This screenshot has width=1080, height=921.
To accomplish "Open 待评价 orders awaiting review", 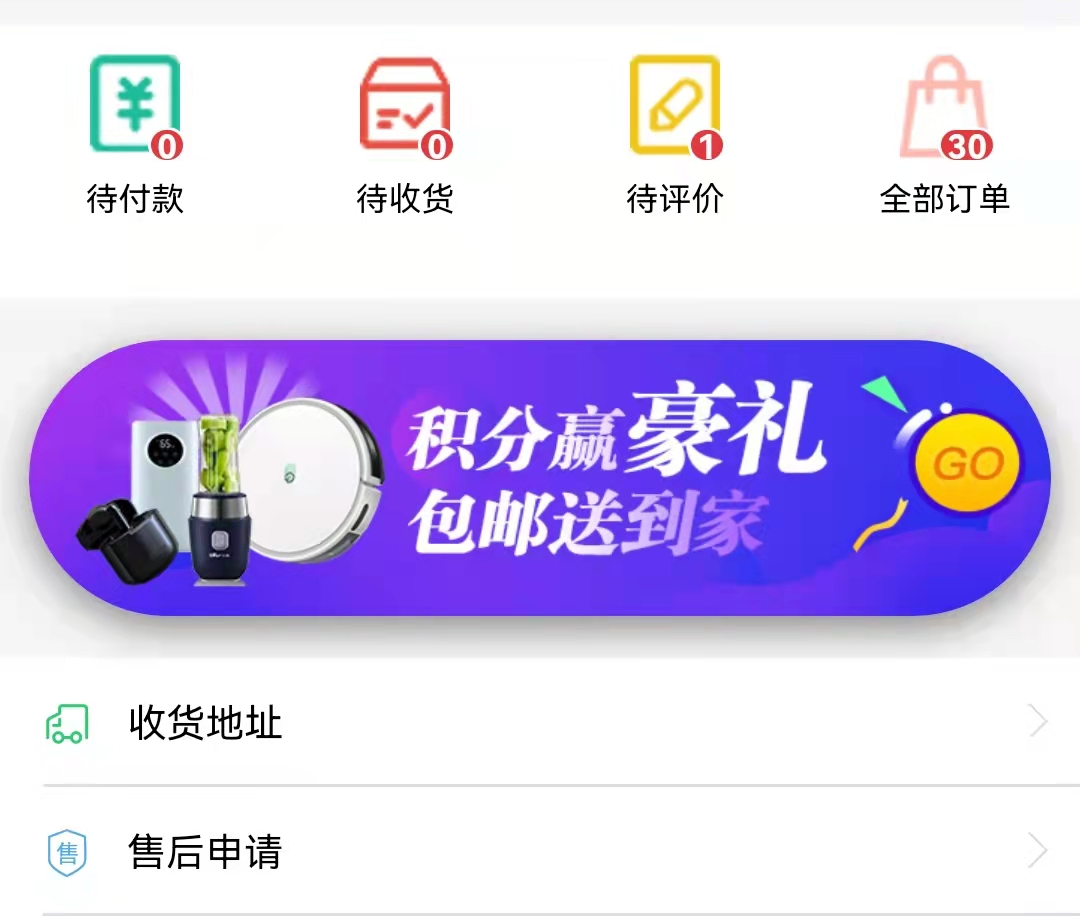I will click(675, 135).
